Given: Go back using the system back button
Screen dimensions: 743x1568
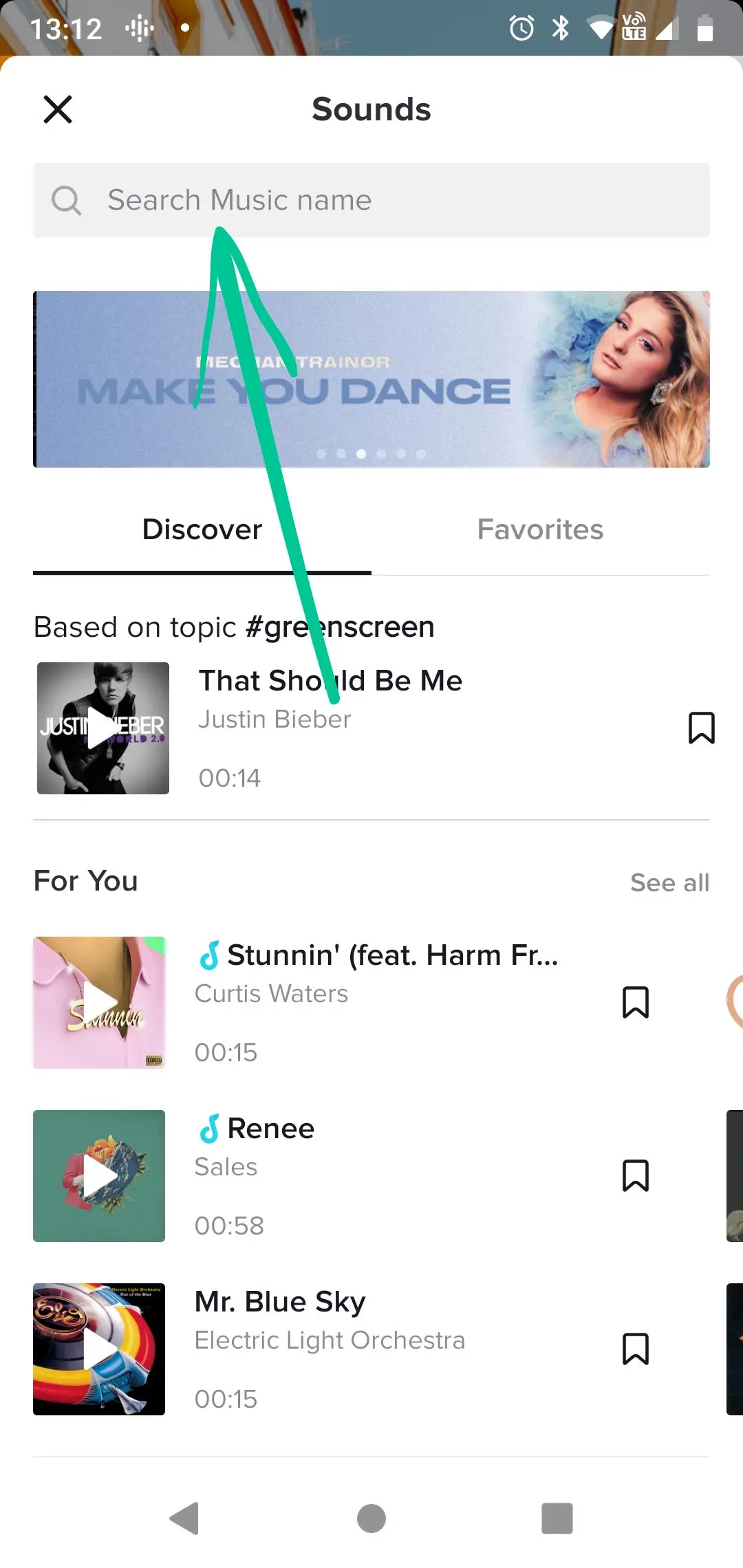Looking at the screenshot, I should pyautogui.click(x=185, y=1518).
